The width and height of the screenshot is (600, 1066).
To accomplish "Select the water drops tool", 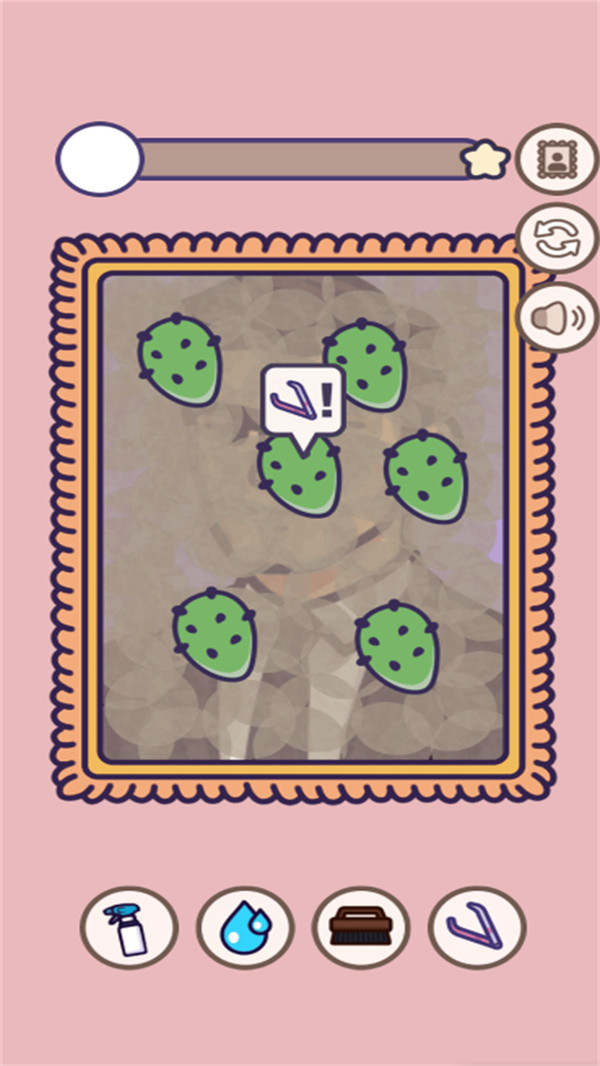I will tap(245, 927).
